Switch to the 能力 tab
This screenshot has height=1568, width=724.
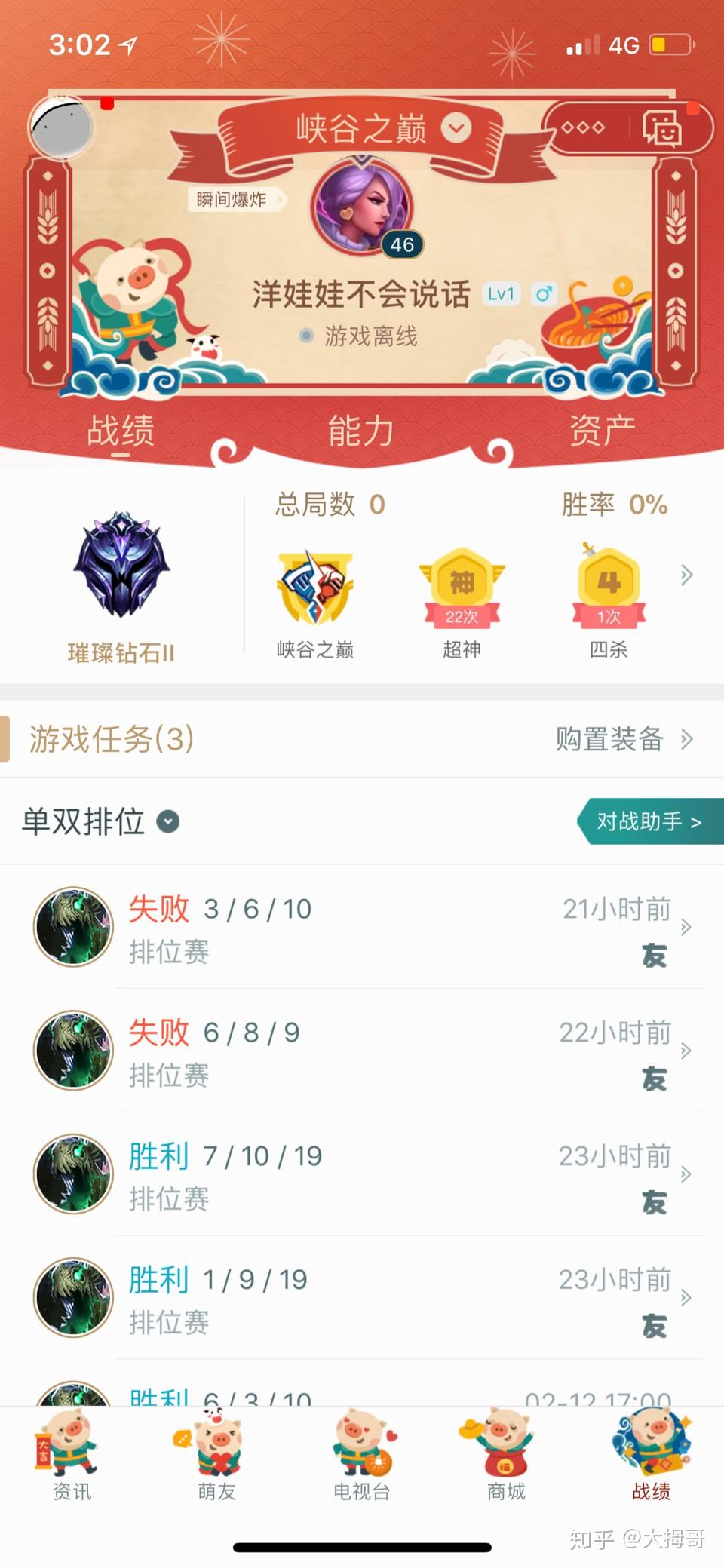pyautogui.click(x=361, y=430)
